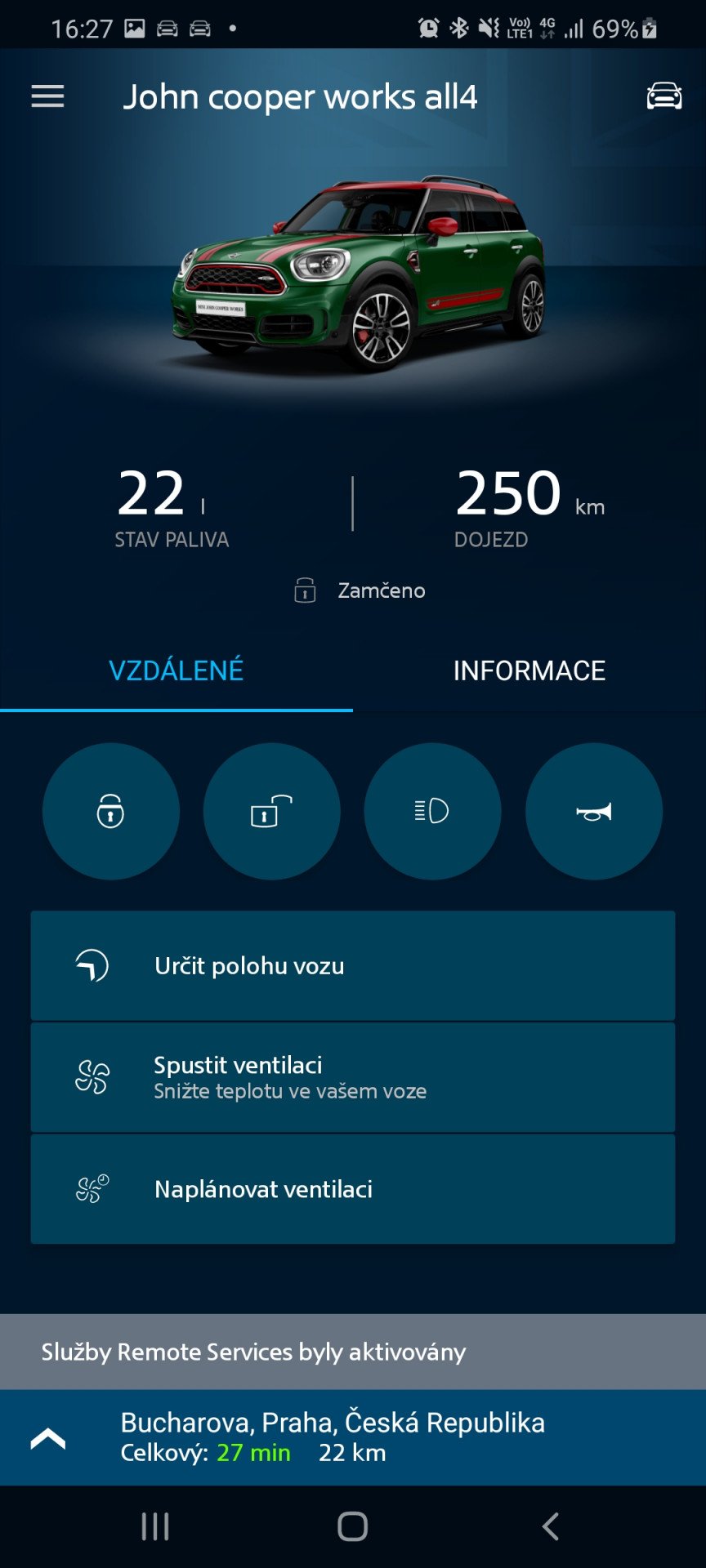Go back using system back button
The image size is (706, 1568).
(x=551, y=1526)
